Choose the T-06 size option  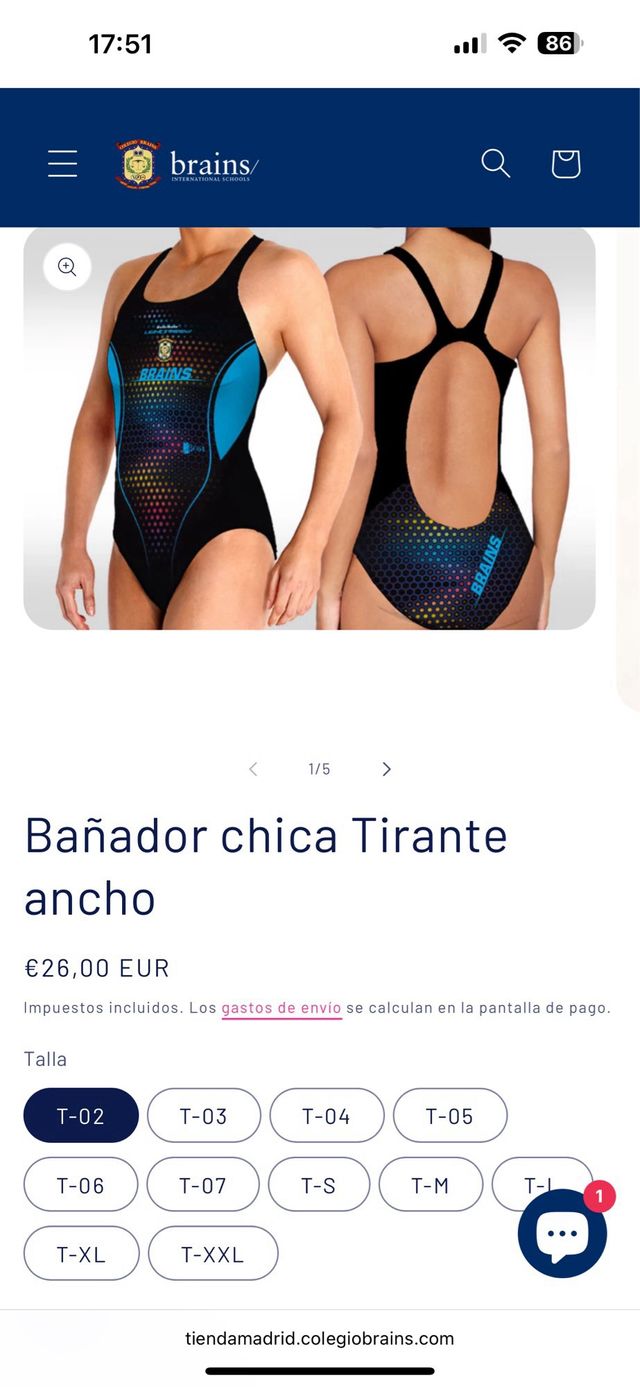coord(81,1185)
